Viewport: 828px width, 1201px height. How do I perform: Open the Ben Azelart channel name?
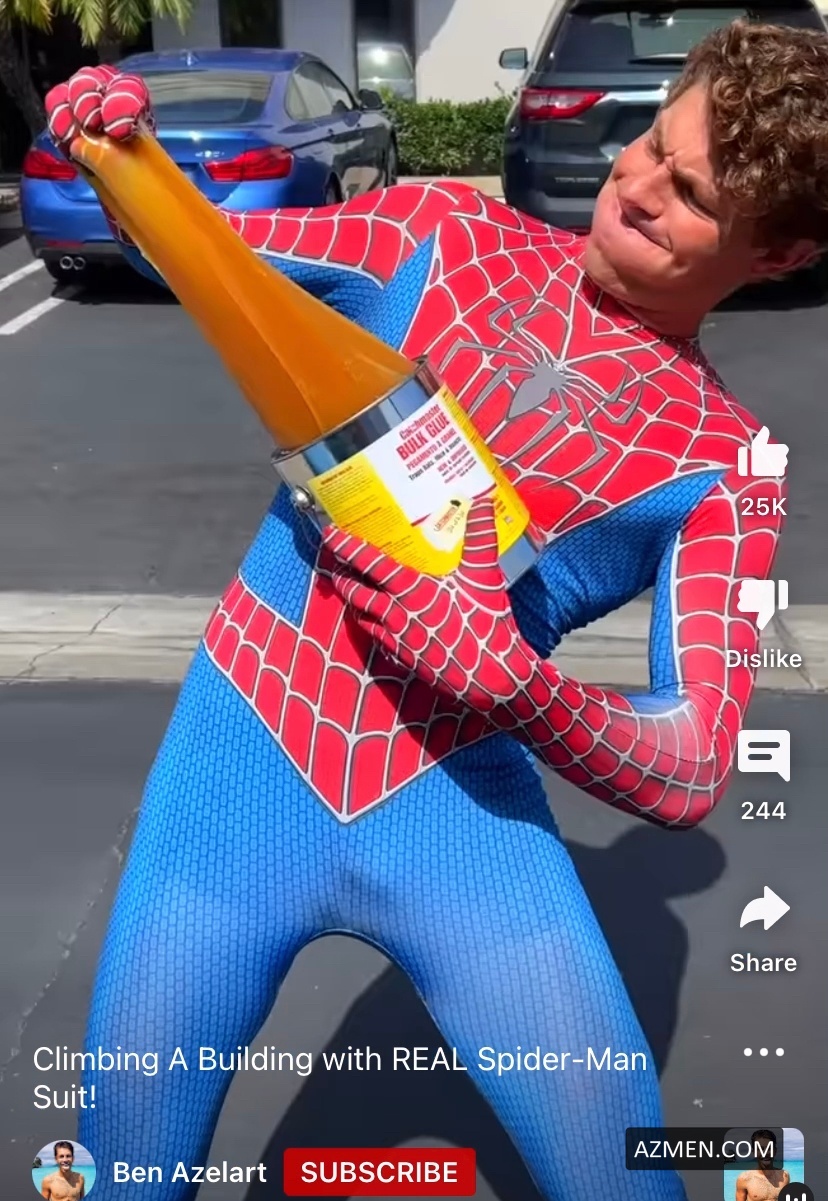pyautogui.click(x=189, y=1172)
